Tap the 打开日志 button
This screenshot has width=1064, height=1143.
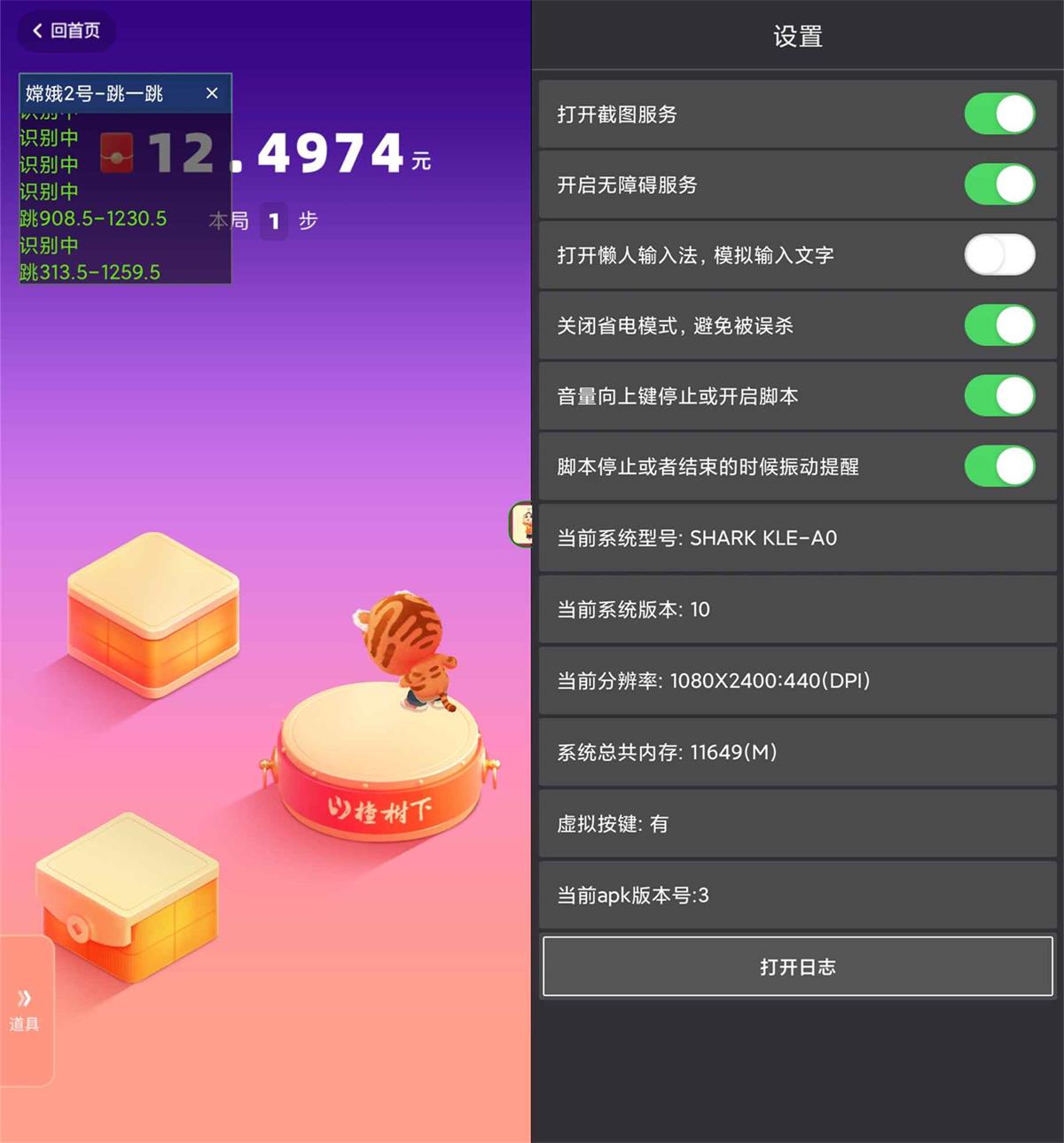point(797,967)
